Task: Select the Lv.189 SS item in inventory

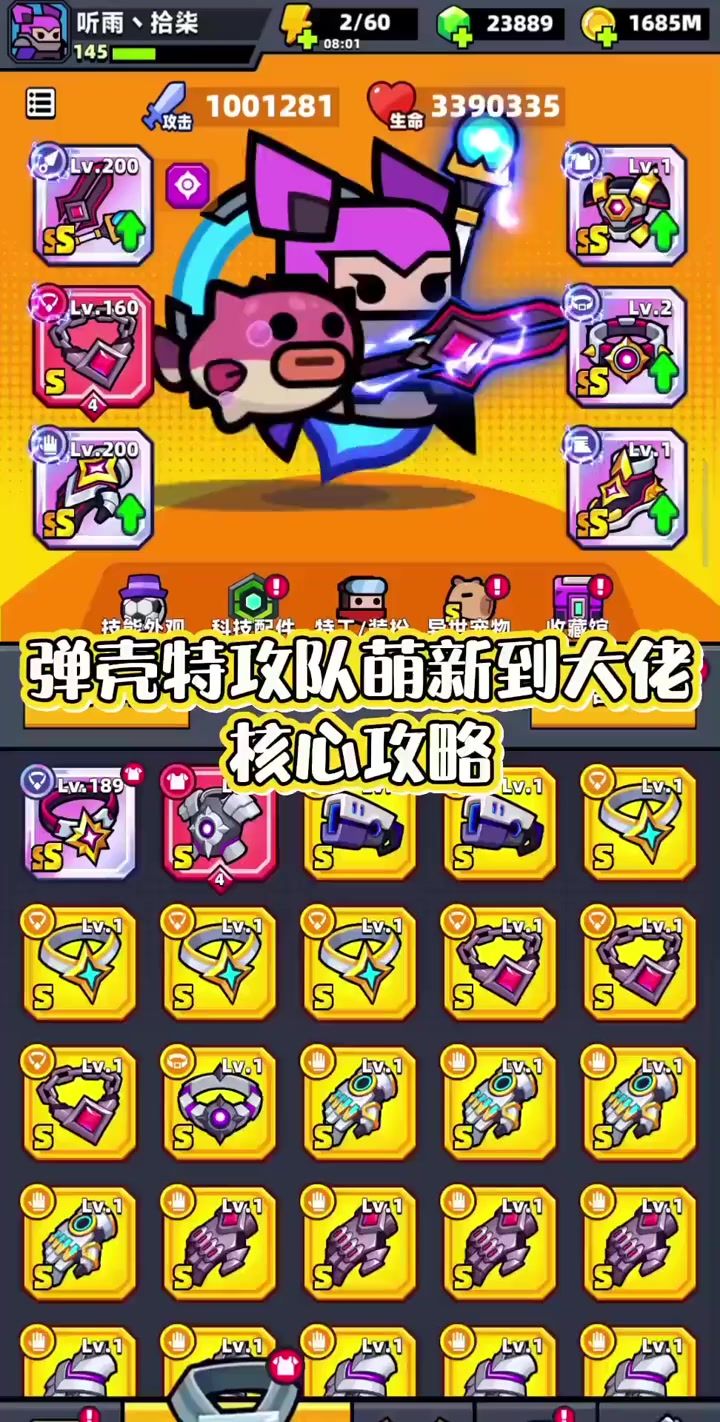Action: [x=80, y=825]
